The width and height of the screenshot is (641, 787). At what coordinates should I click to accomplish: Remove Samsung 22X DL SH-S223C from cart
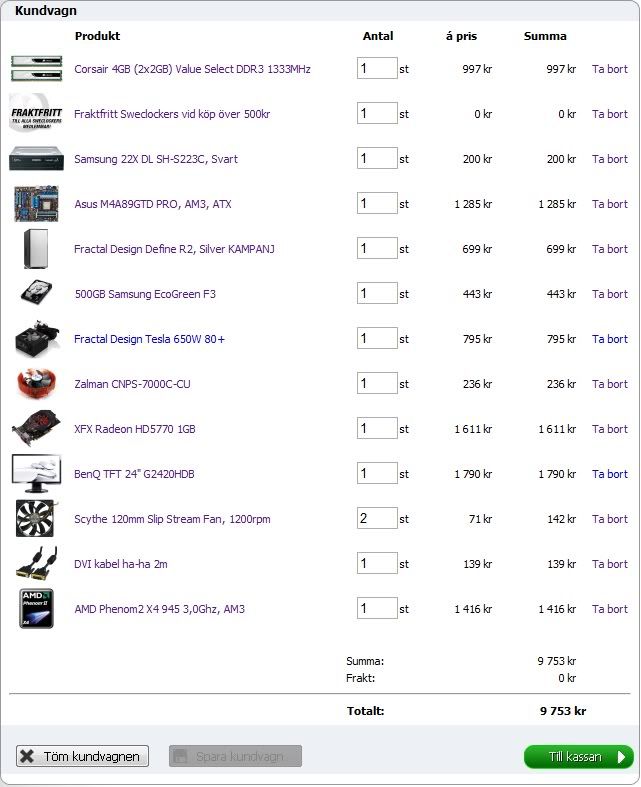coord(609,159)
